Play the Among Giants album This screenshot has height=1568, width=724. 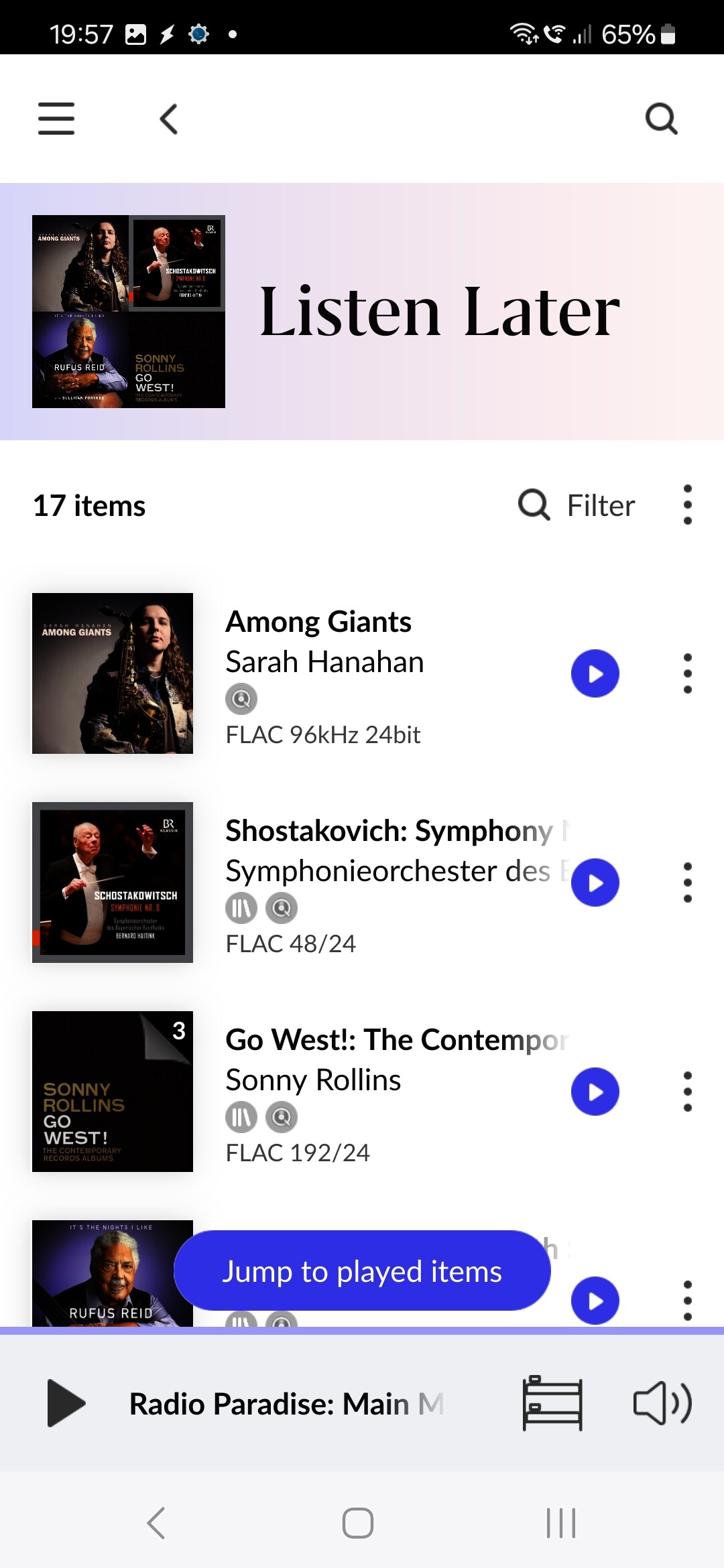(595, 673)
